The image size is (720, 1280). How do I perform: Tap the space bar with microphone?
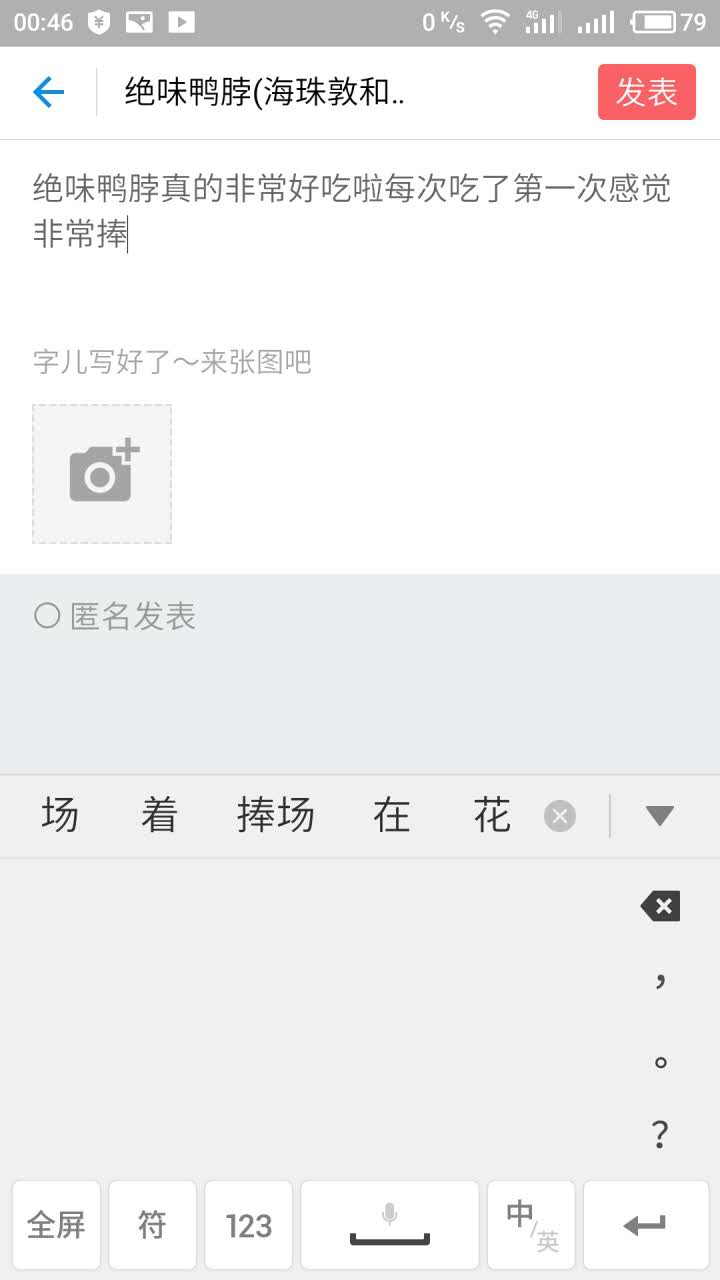tap(390, 1225)
